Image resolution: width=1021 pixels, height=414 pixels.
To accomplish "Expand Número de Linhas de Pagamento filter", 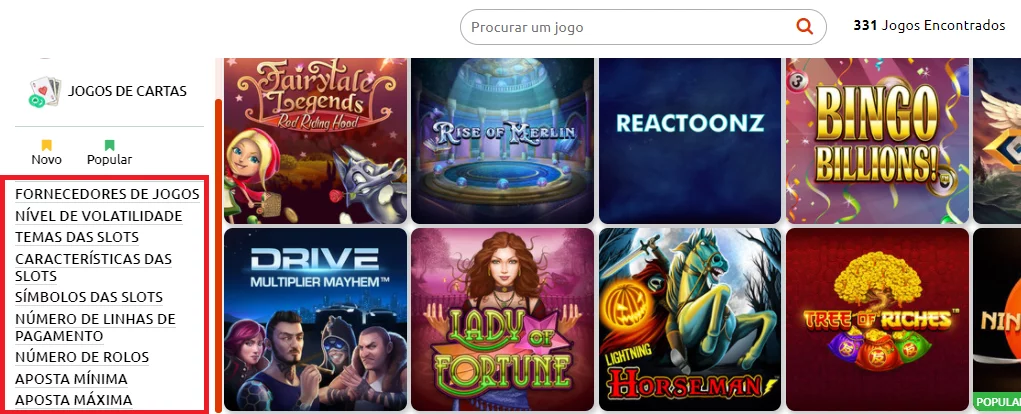I will pos(95,327).
